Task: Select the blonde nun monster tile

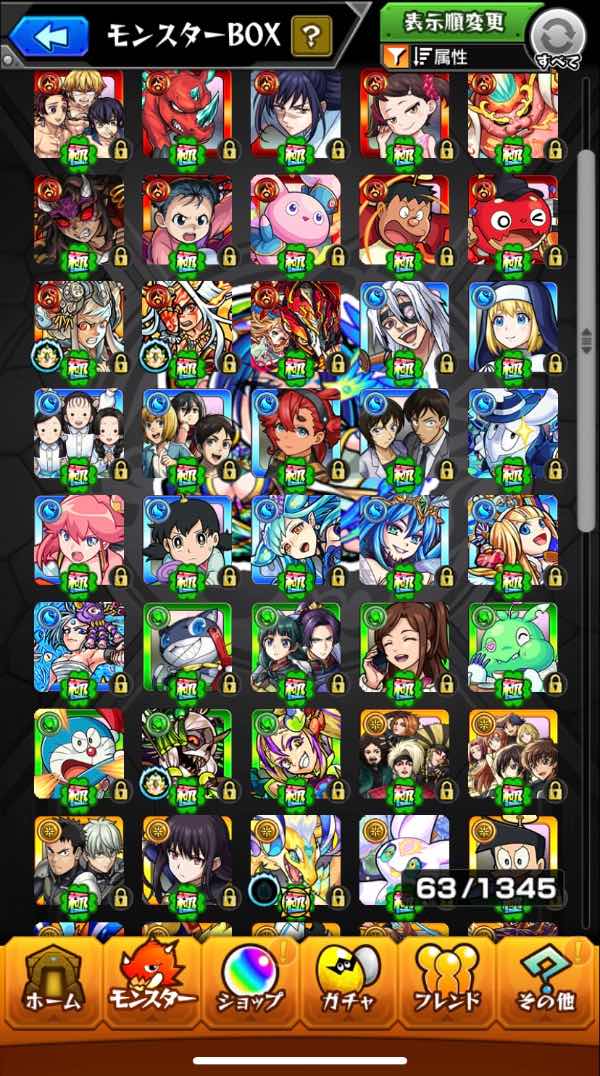Action: coord(512,327)
